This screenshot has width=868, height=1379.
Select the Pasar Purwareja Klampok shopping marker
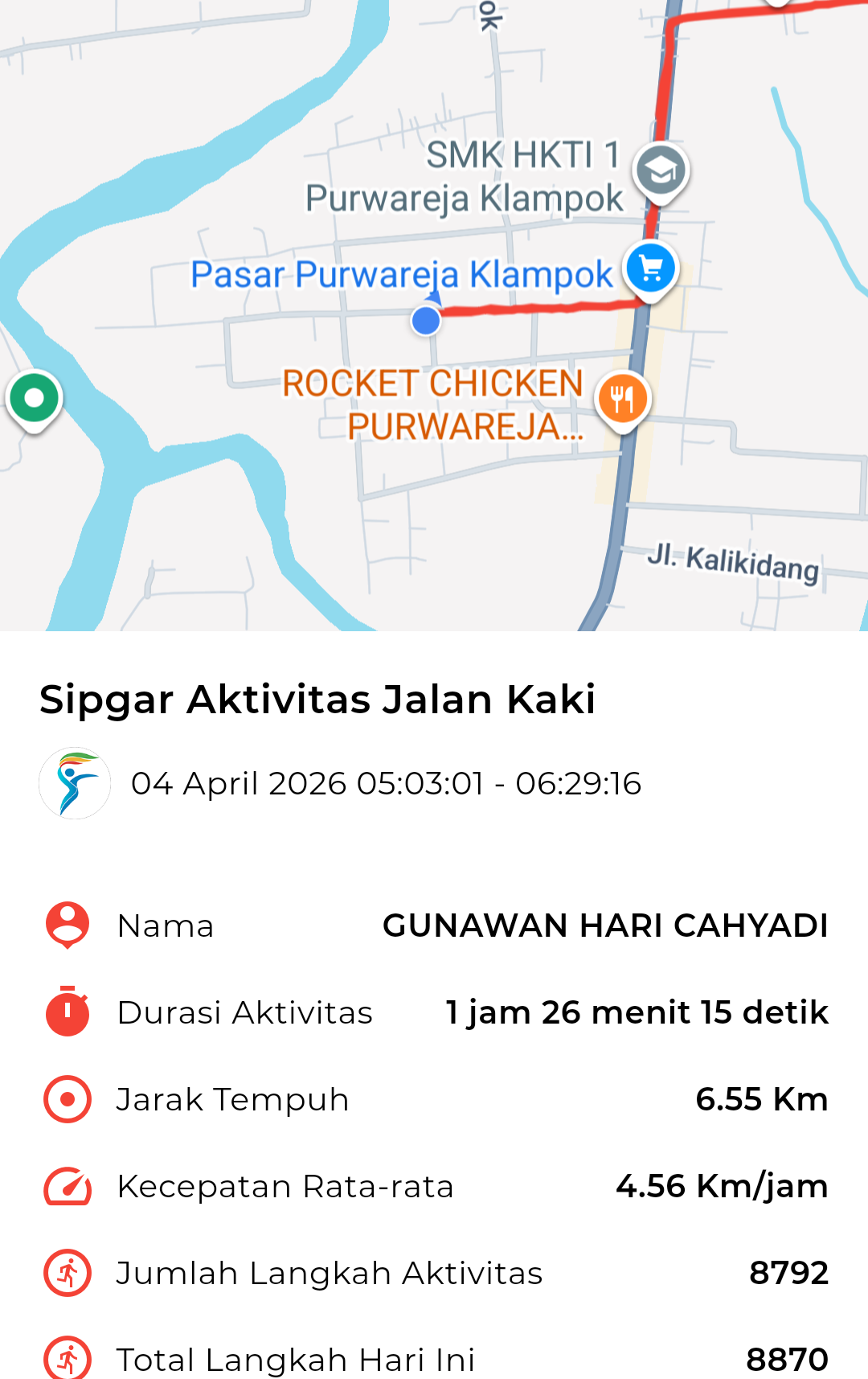tap(651, 269)
